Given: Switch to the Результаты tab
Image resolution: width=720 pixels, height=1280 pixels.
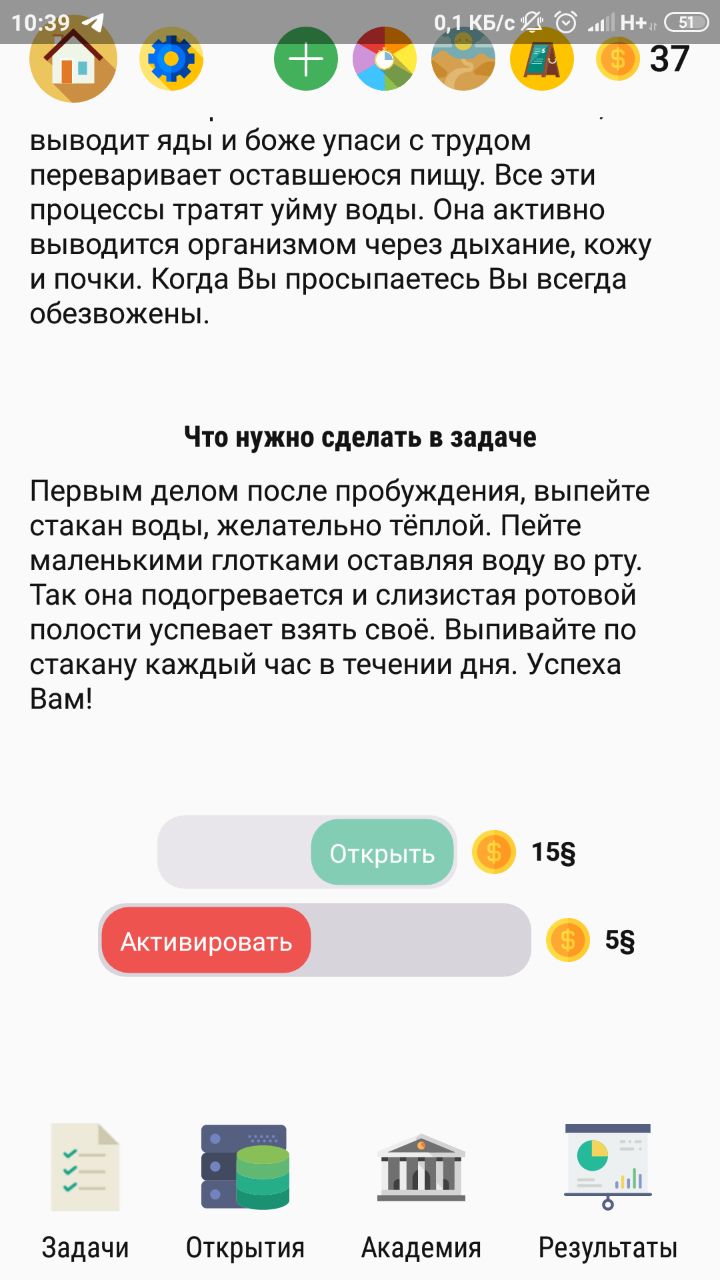Looking at the screenshot, I should (608, 1190).
